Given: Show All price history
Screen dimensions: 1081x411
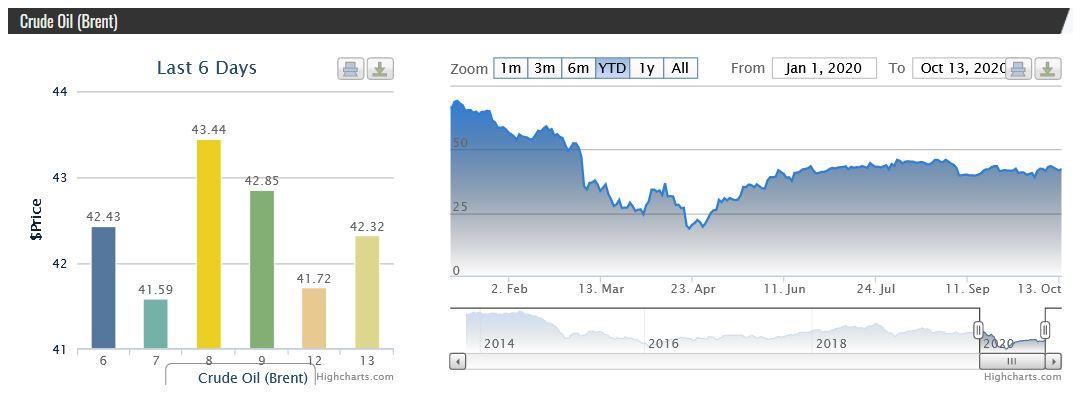Looking at the screenshot, I should 680,68.
